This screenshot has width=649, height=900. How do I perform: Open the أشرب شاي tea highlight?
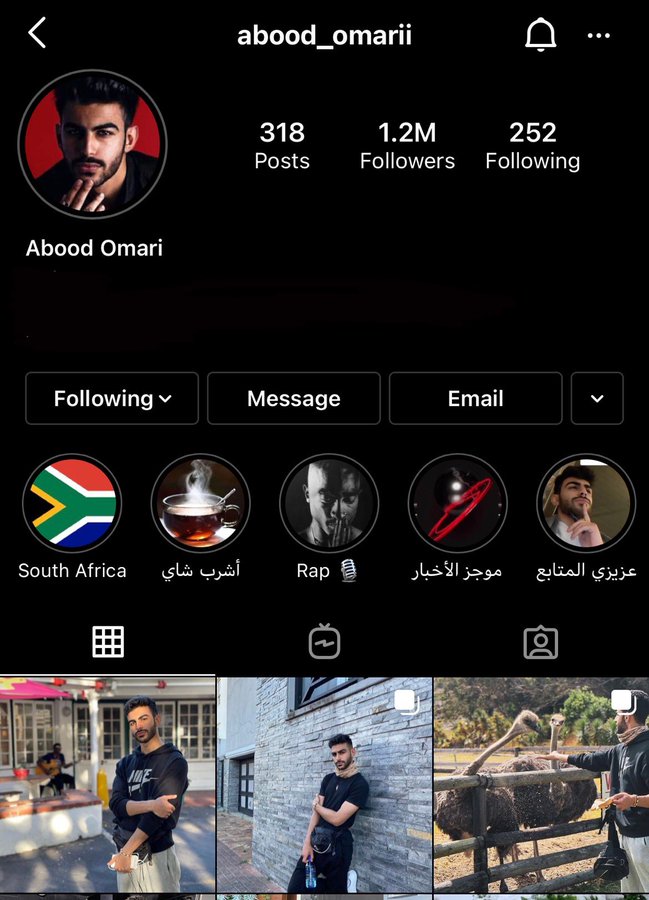(x=200, y=503)
